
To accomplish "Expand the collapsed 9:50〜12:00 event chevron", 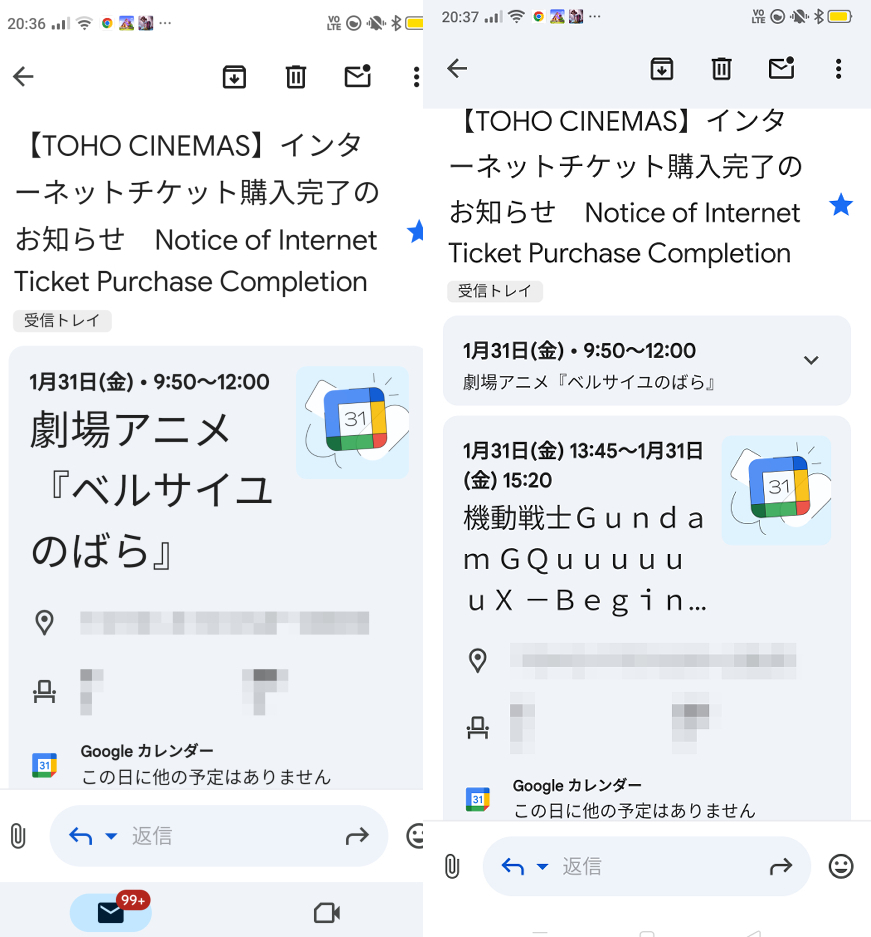I will [811, 360].
